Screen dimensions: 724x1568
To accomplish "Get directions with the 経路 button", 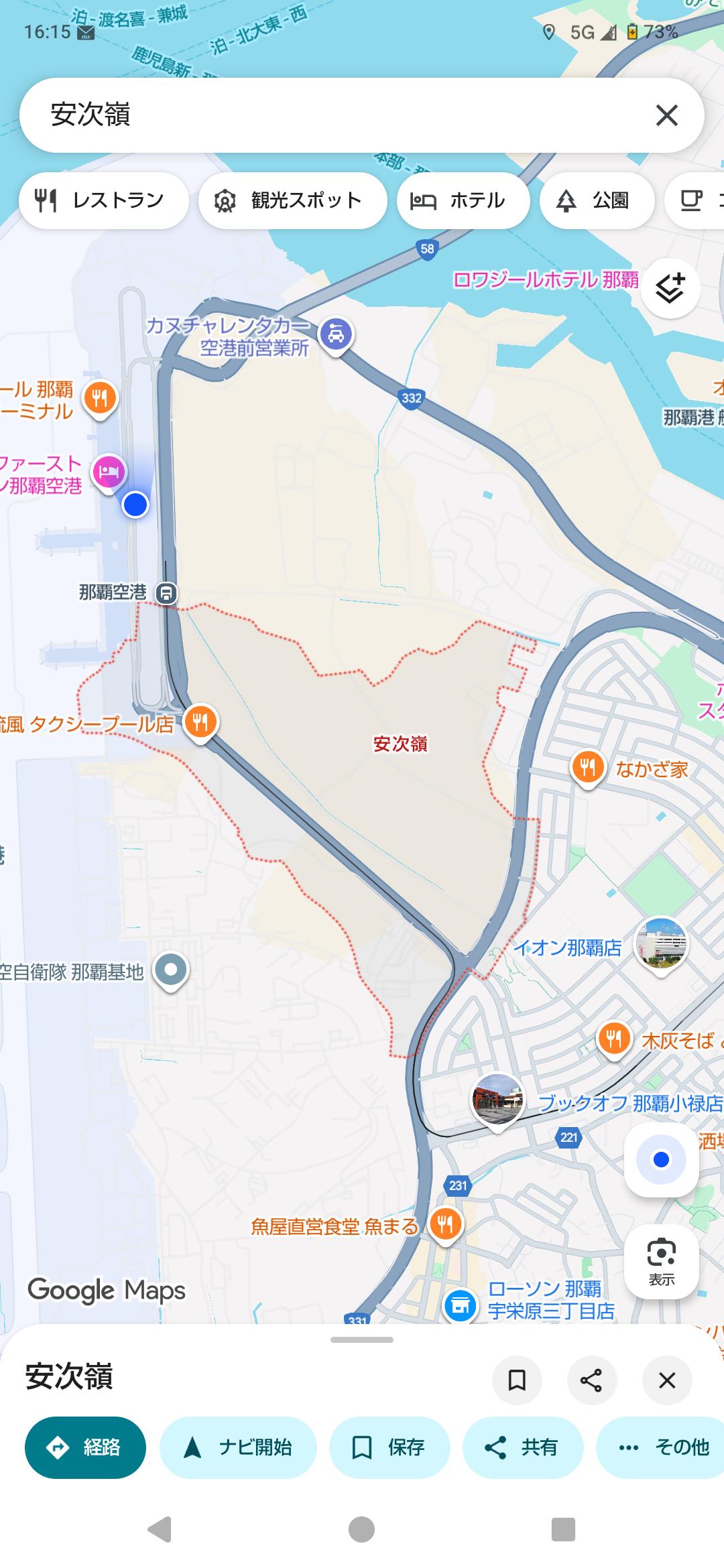I will 85,1447.
